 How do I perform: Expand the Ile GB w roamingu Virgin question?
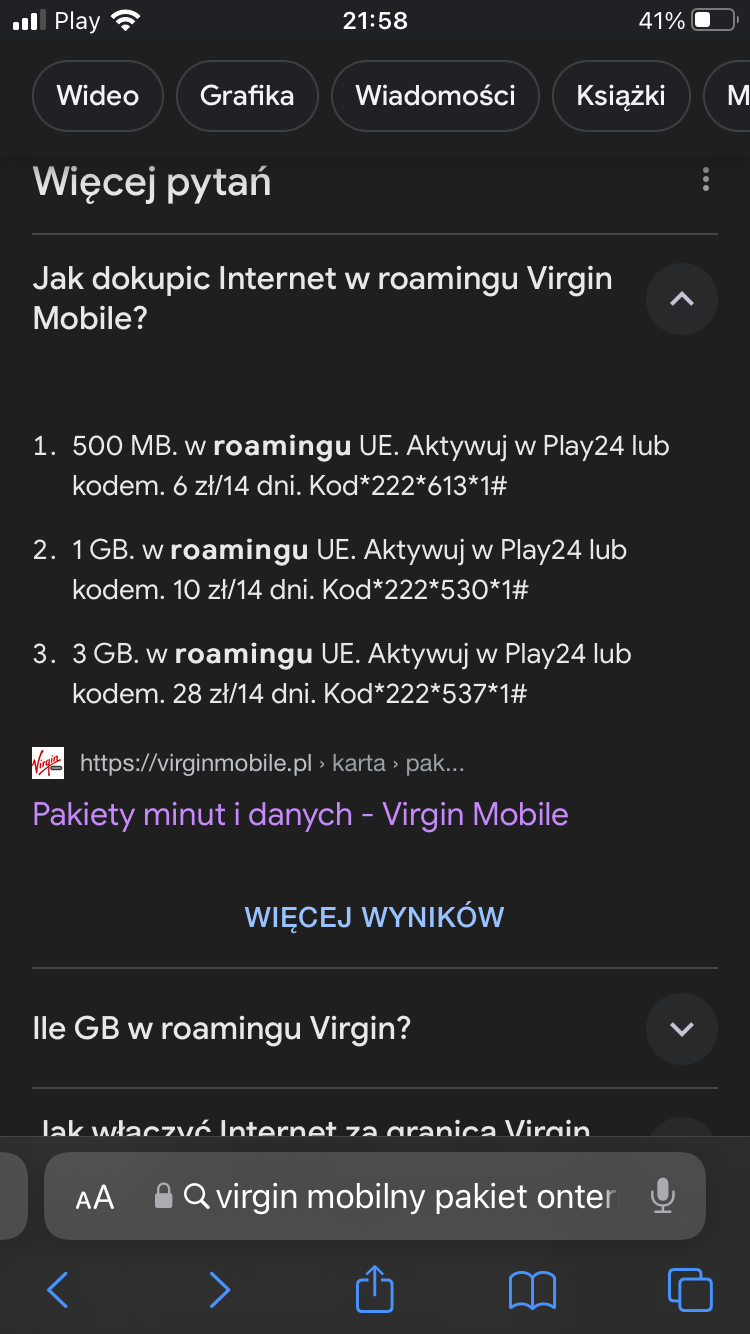(x=681, y=1028)
